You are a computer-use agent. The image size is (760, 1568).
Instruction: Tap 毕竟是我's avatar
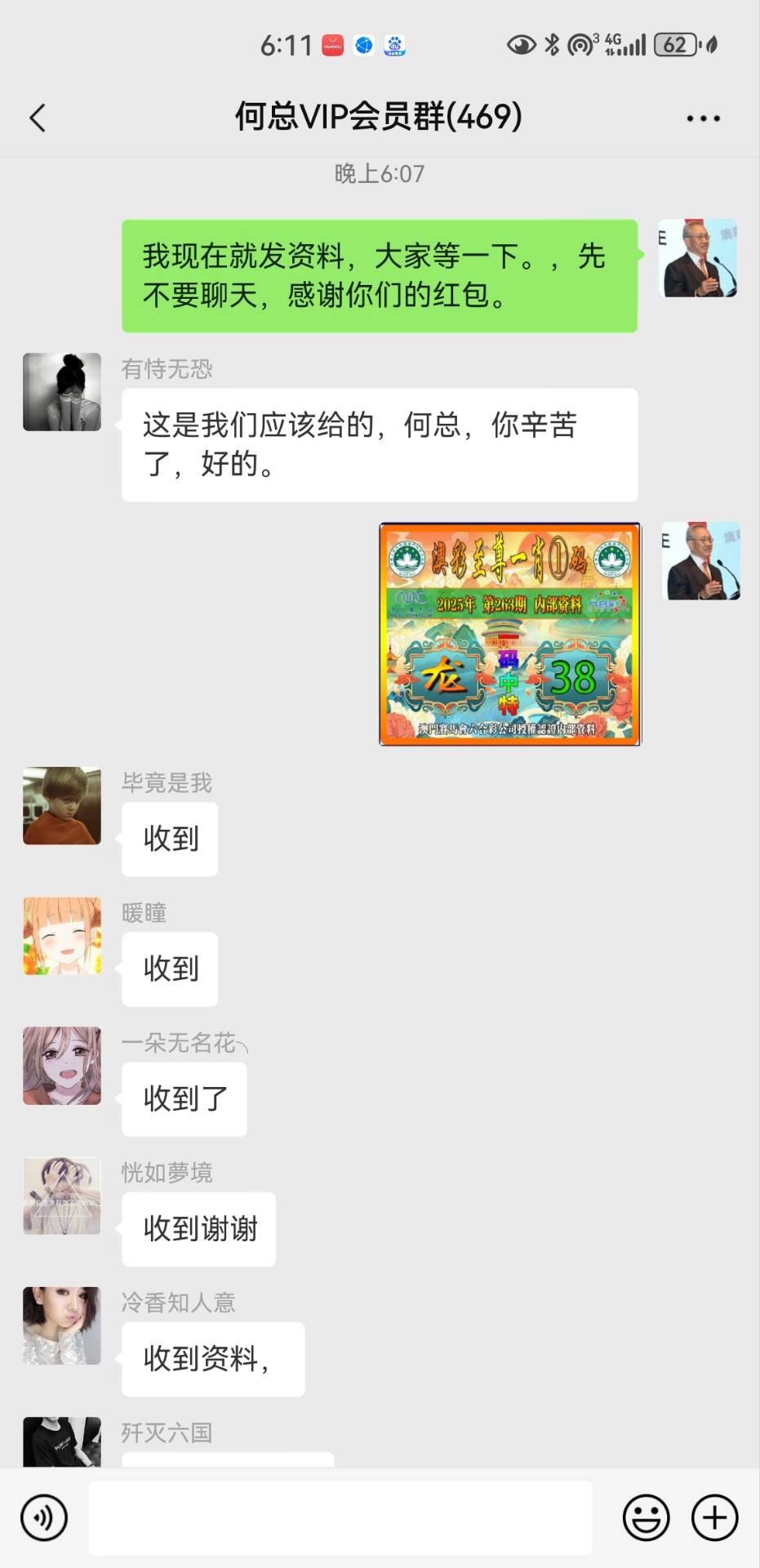pyautogui.click(x=62, y=805)
